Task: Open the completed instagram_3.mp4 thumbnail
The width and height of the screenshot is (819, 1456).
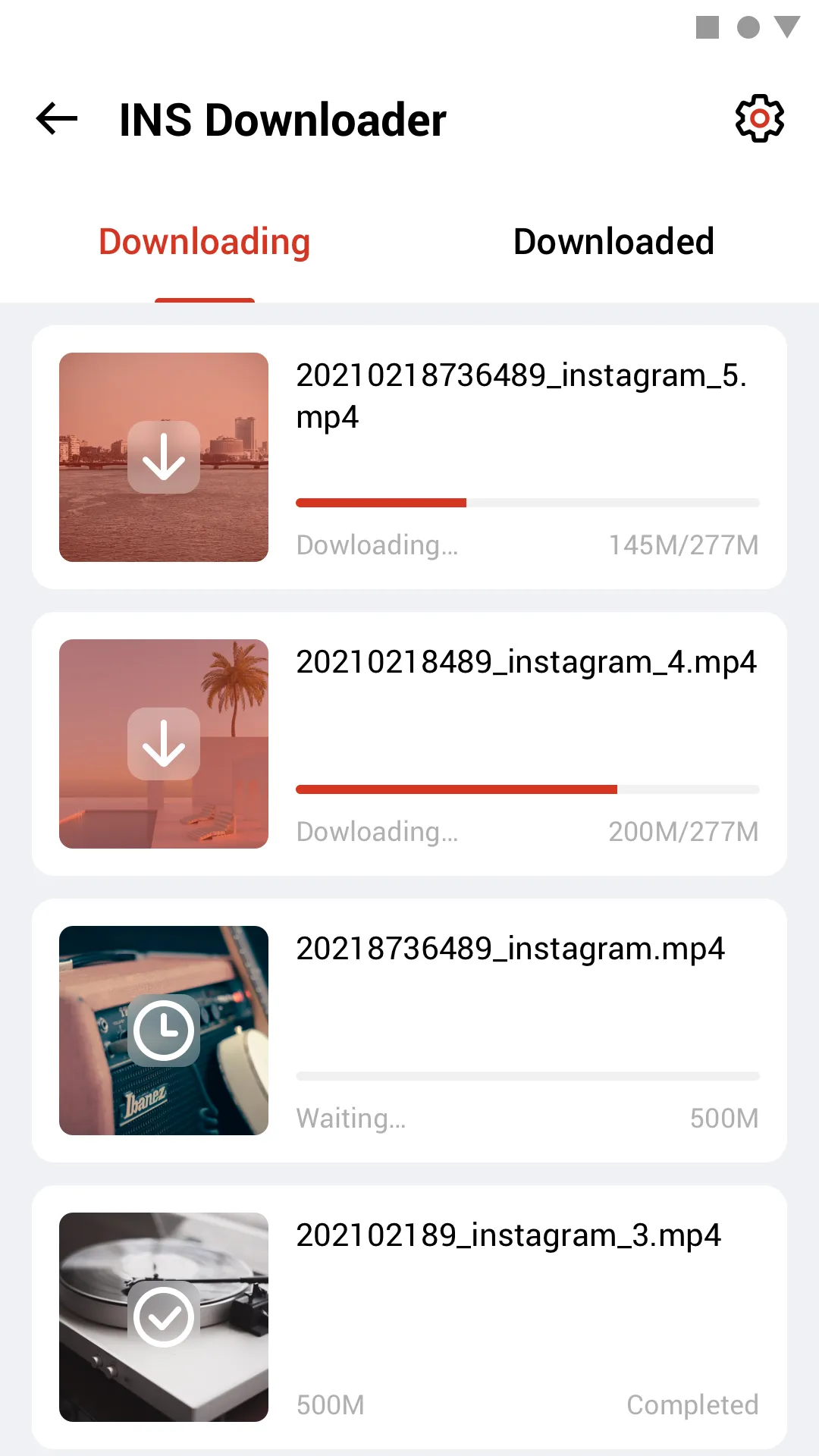Action: pyautogui.click(x=164, y=1317)
